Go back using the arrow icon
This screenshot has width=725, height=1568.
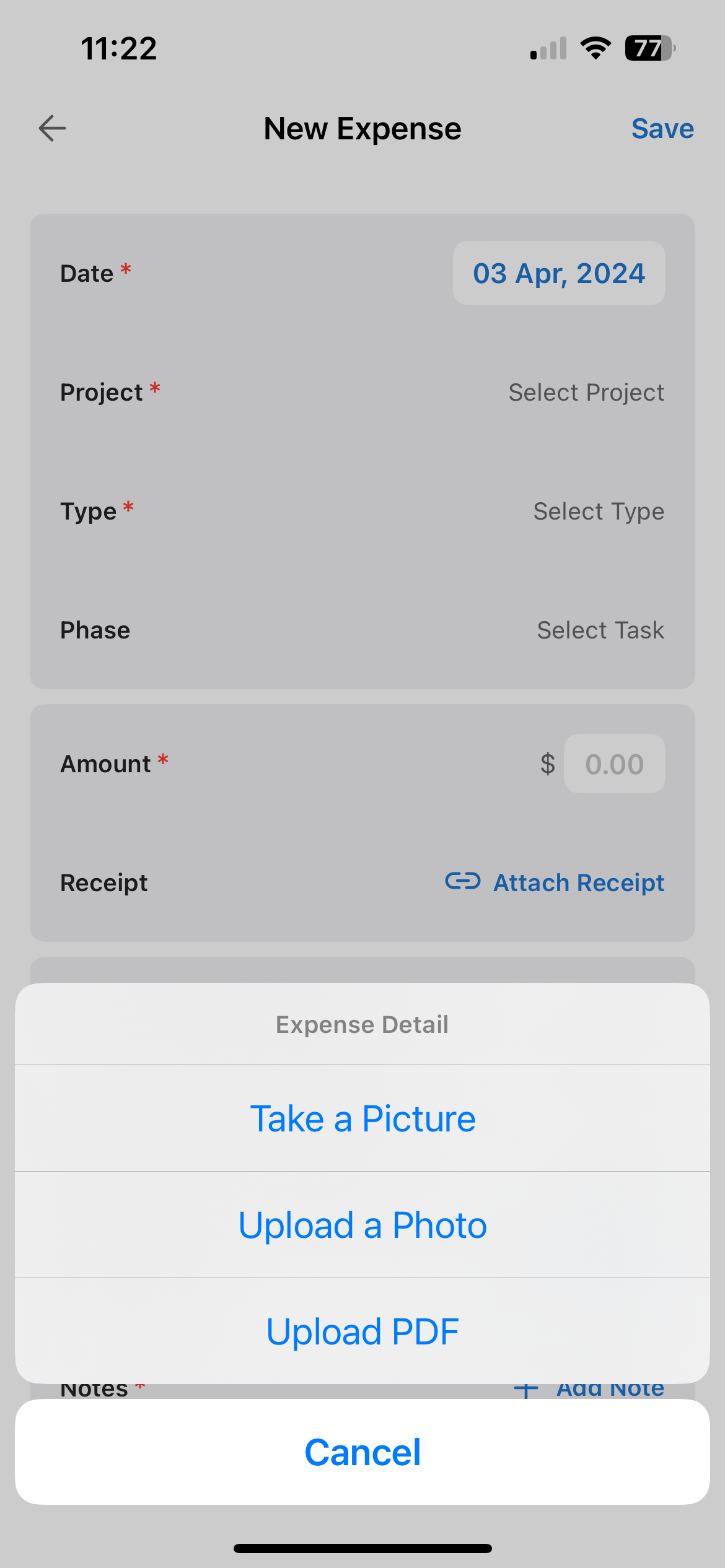click(53, 128)
